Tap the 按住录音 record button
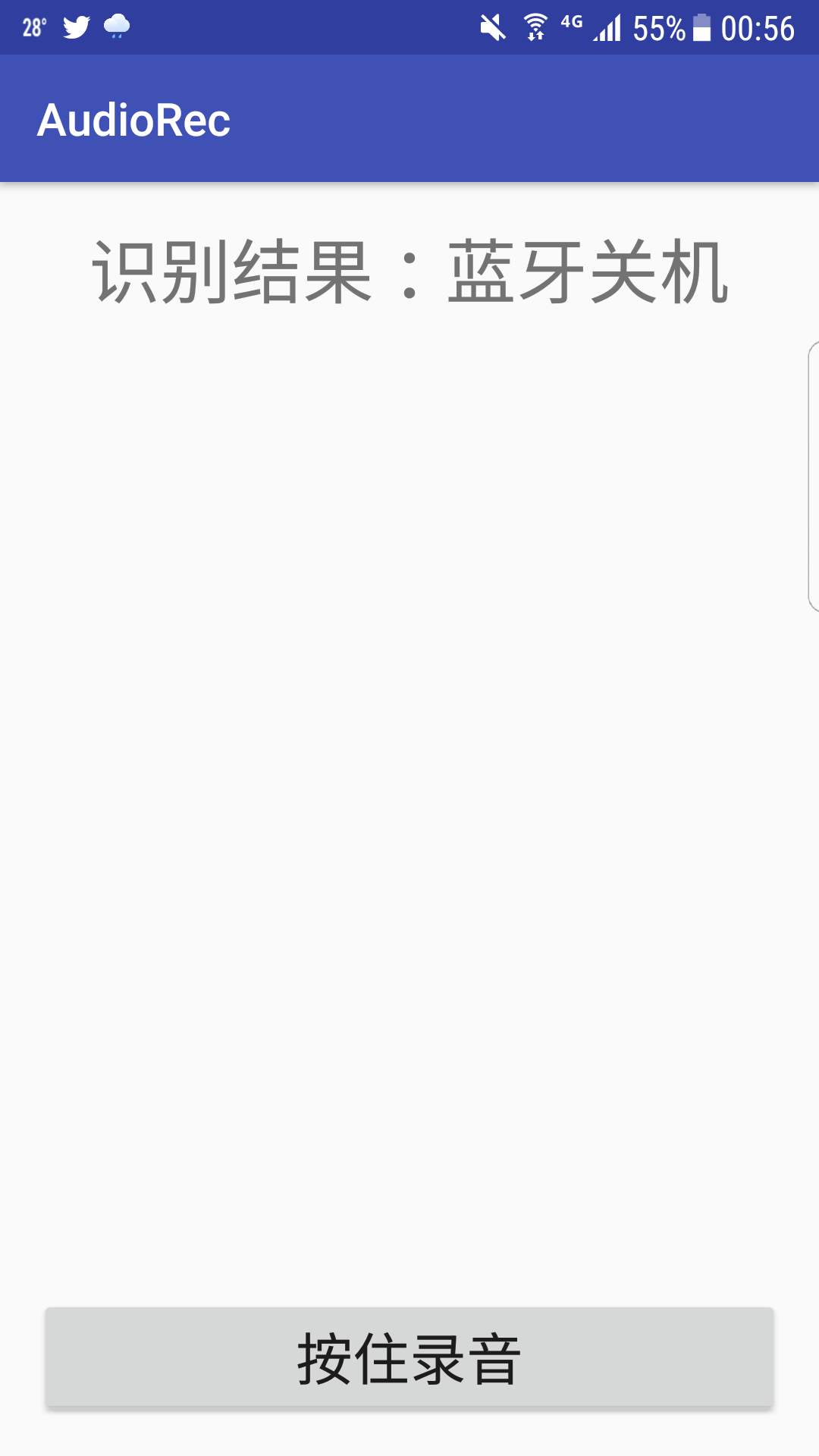The width and height of the screenshot is (819, 1456). pyautogui.click(x=409, y=1357)
